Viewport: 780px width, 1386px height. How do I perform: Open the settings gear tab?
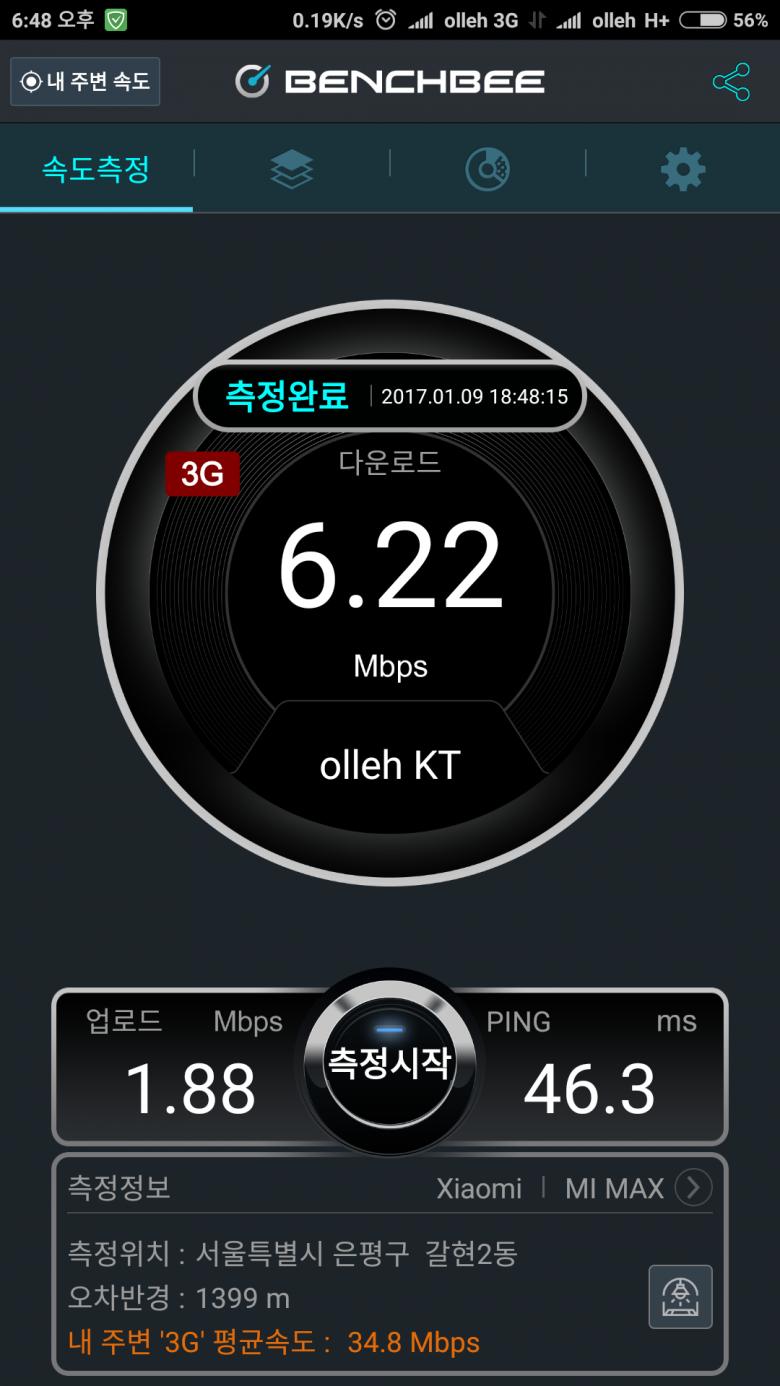click(683, 169)
